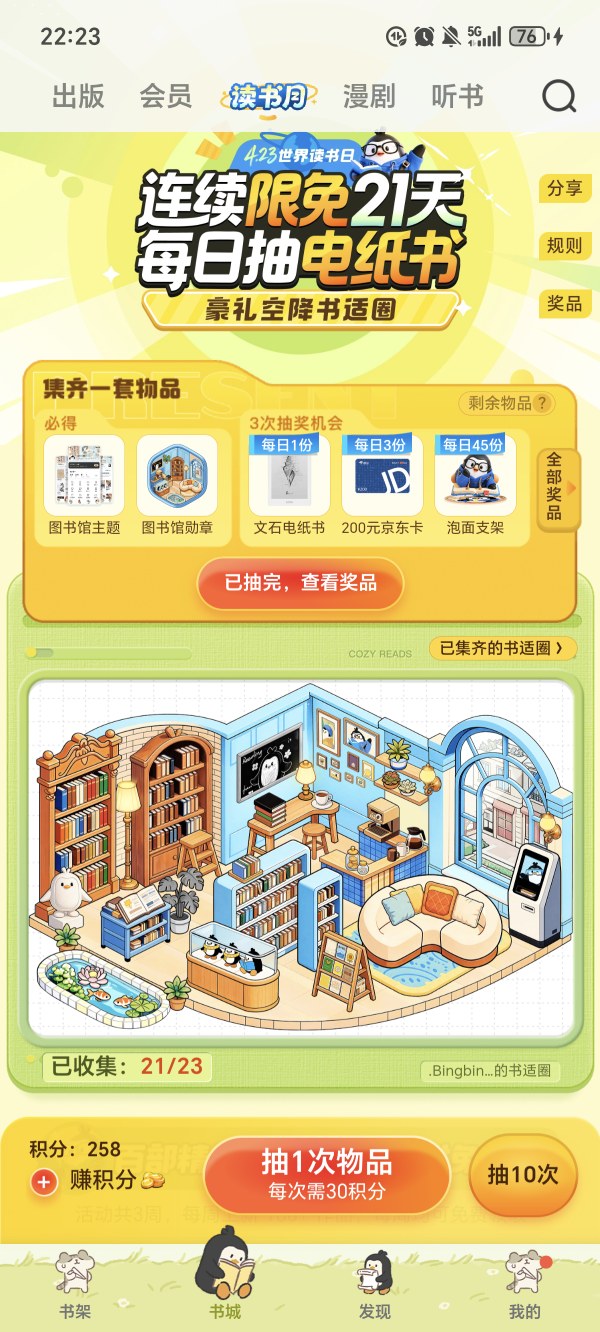
Task: Open 我的 in bottom navigation
Action: click(x=524, y=1283)
